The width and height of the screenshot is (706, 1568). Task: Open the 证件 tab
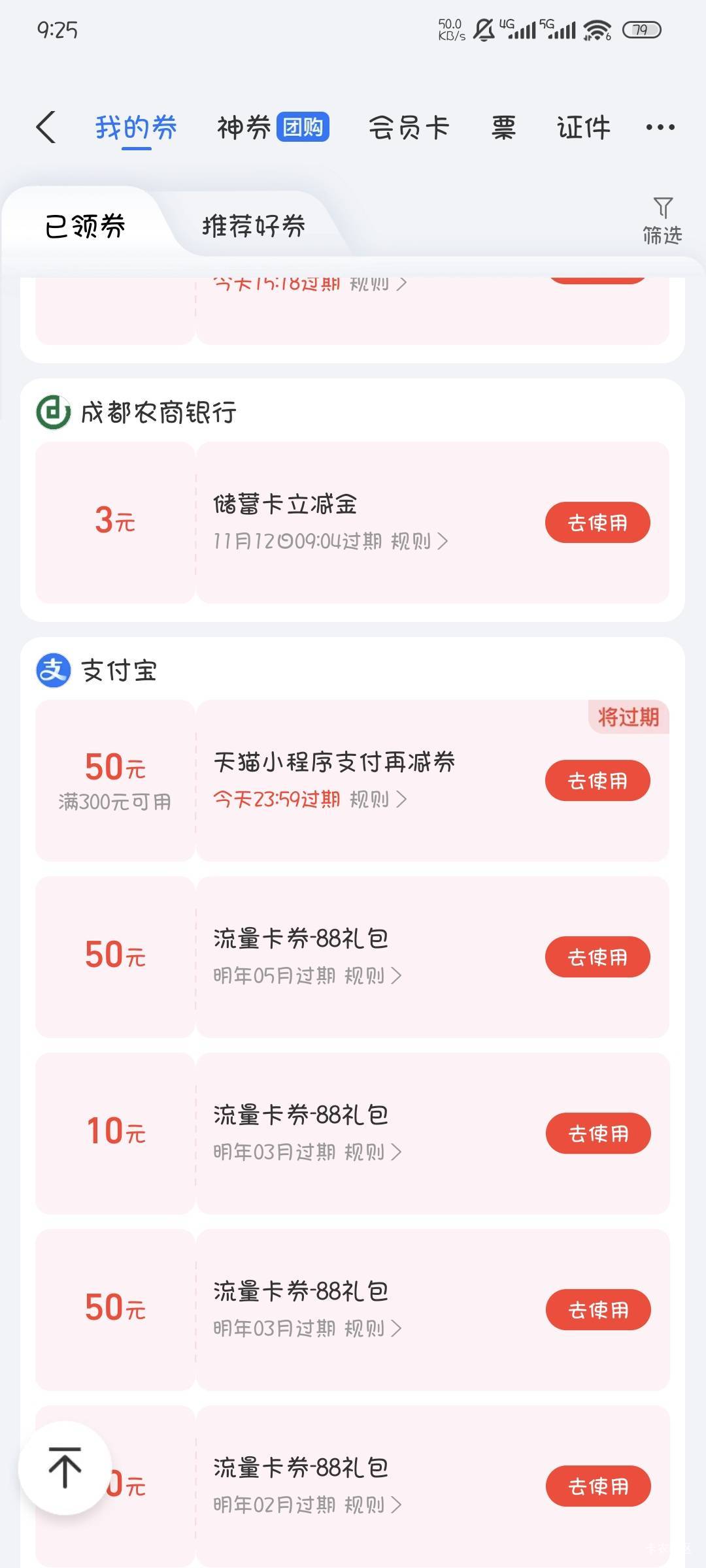(x=583, y=127)
